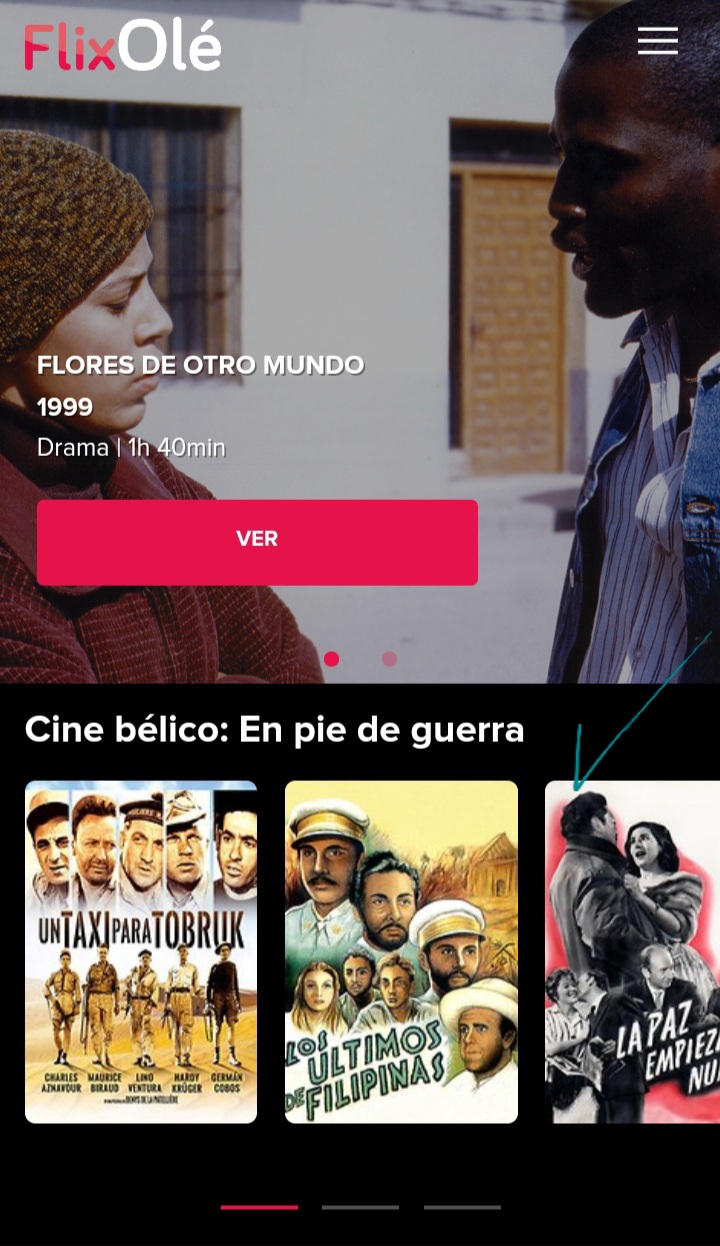Click the duration text 1h 40min

[176, 448]
